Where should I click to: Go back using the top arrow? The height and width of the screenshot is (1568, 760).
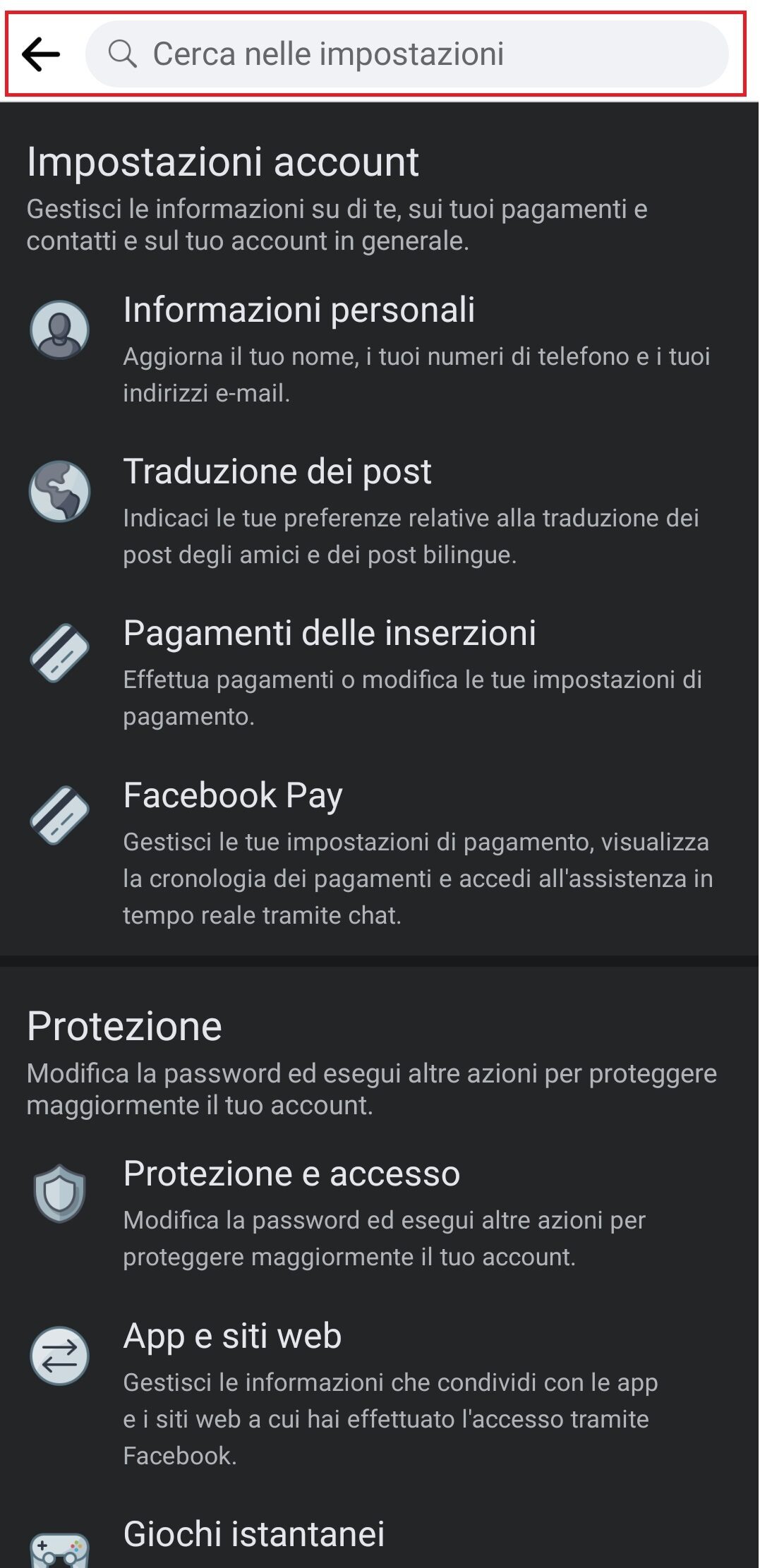(41, 54)
